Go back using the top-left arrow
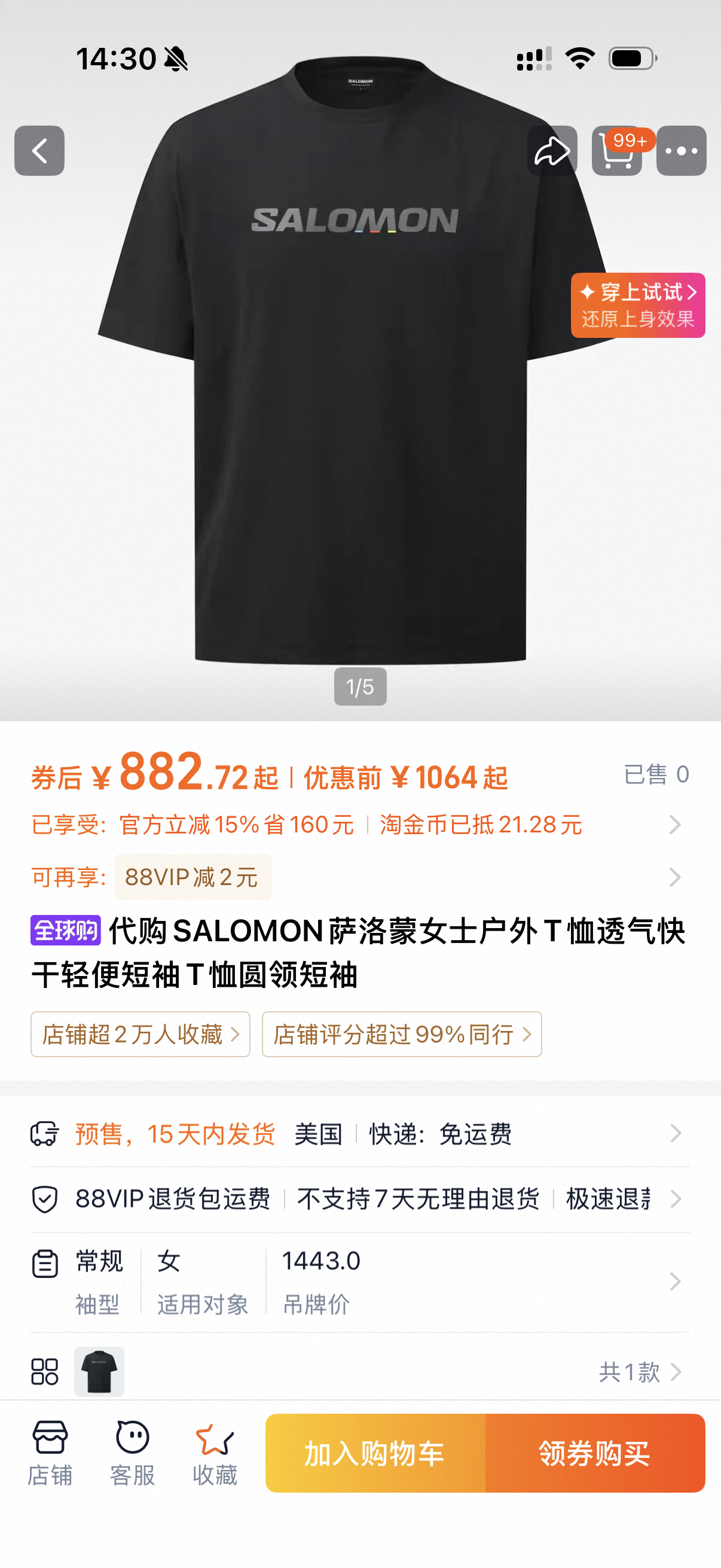The height and width of the screenshot is (1568, 721). click(x=39, y=151)
